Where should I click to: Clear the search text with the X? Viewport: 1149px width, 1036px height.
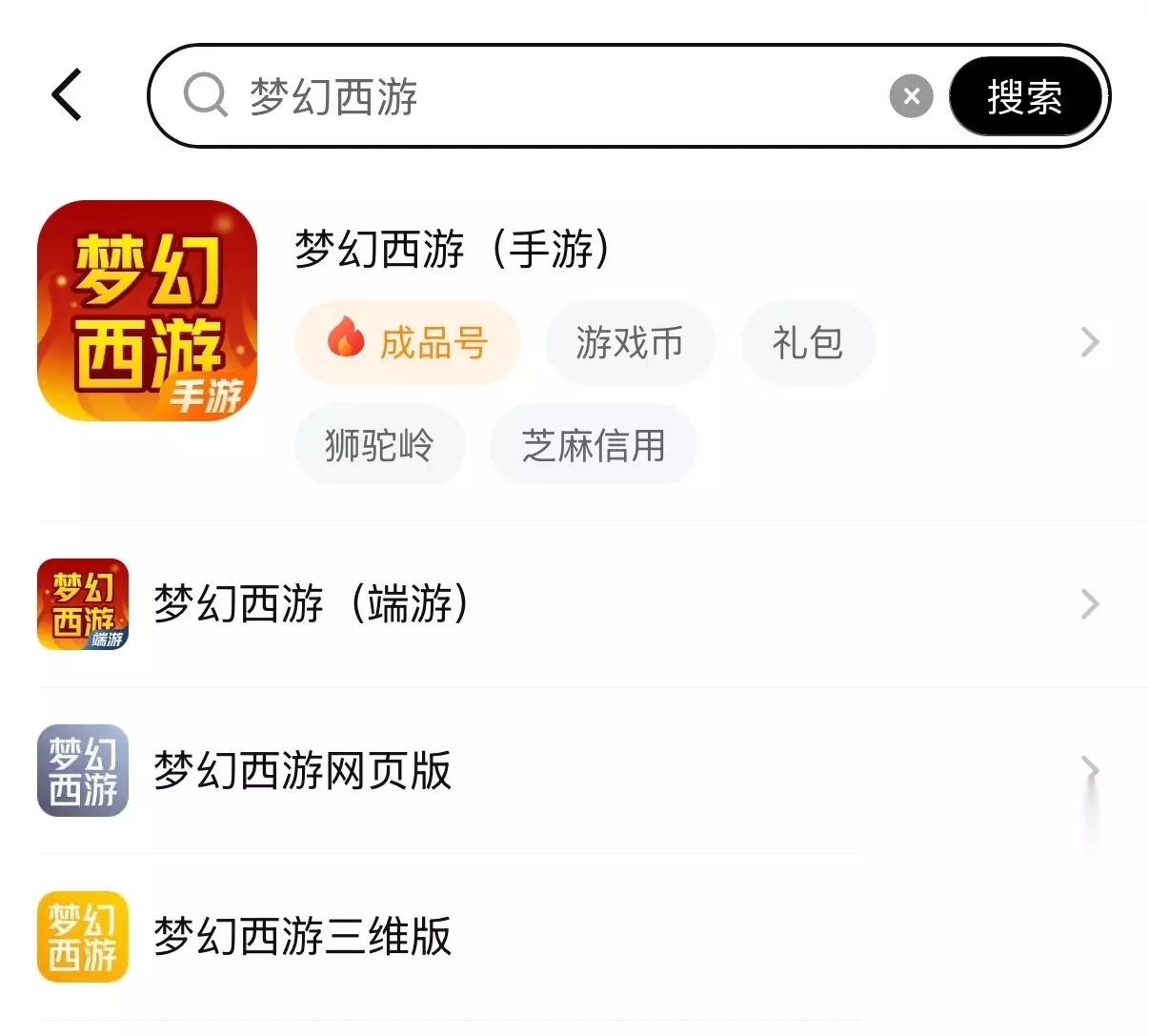(911, 96)
